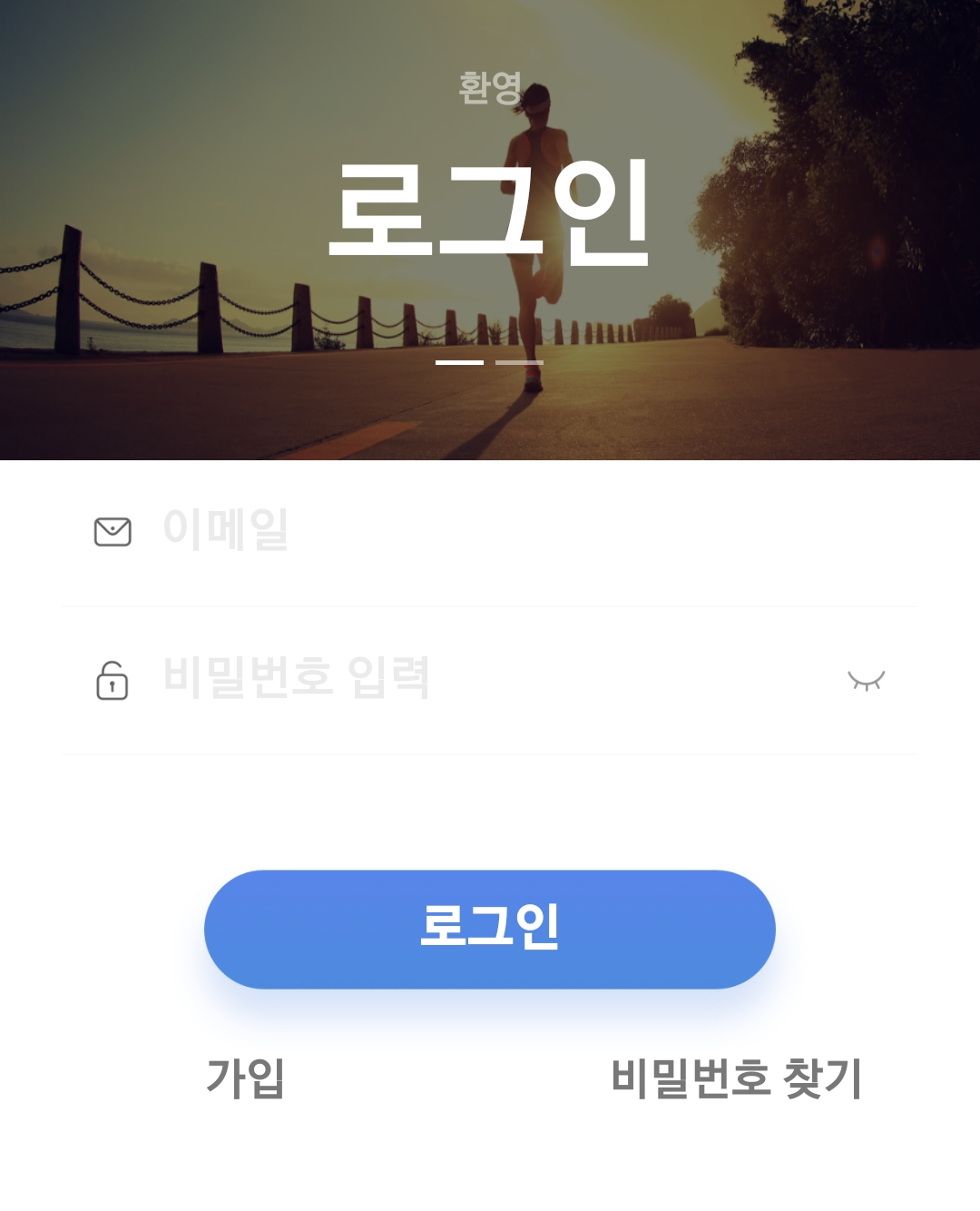Submit credentials via 로그인
980x1211 pixels.
tap(490, 929)
